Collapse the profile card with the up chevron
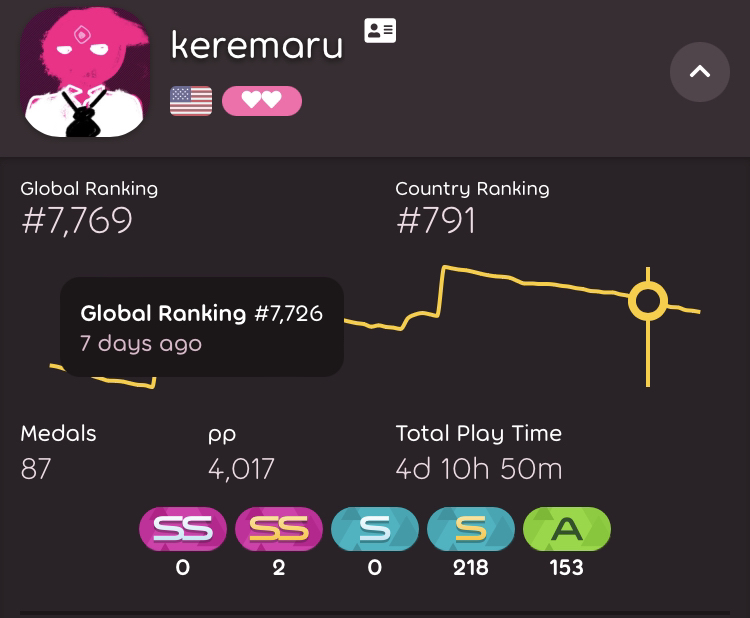 (x=699, y=72)
